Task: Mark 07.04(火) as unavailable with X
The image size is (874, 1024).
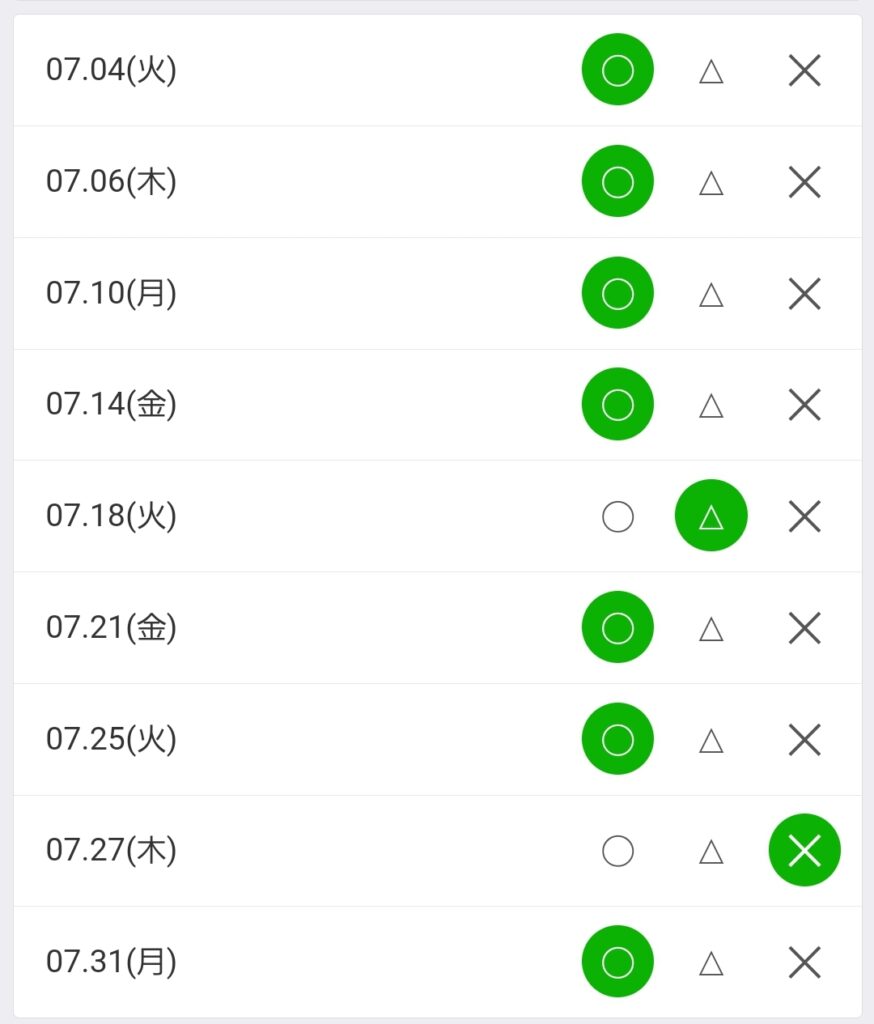Action: click(804, 71)
